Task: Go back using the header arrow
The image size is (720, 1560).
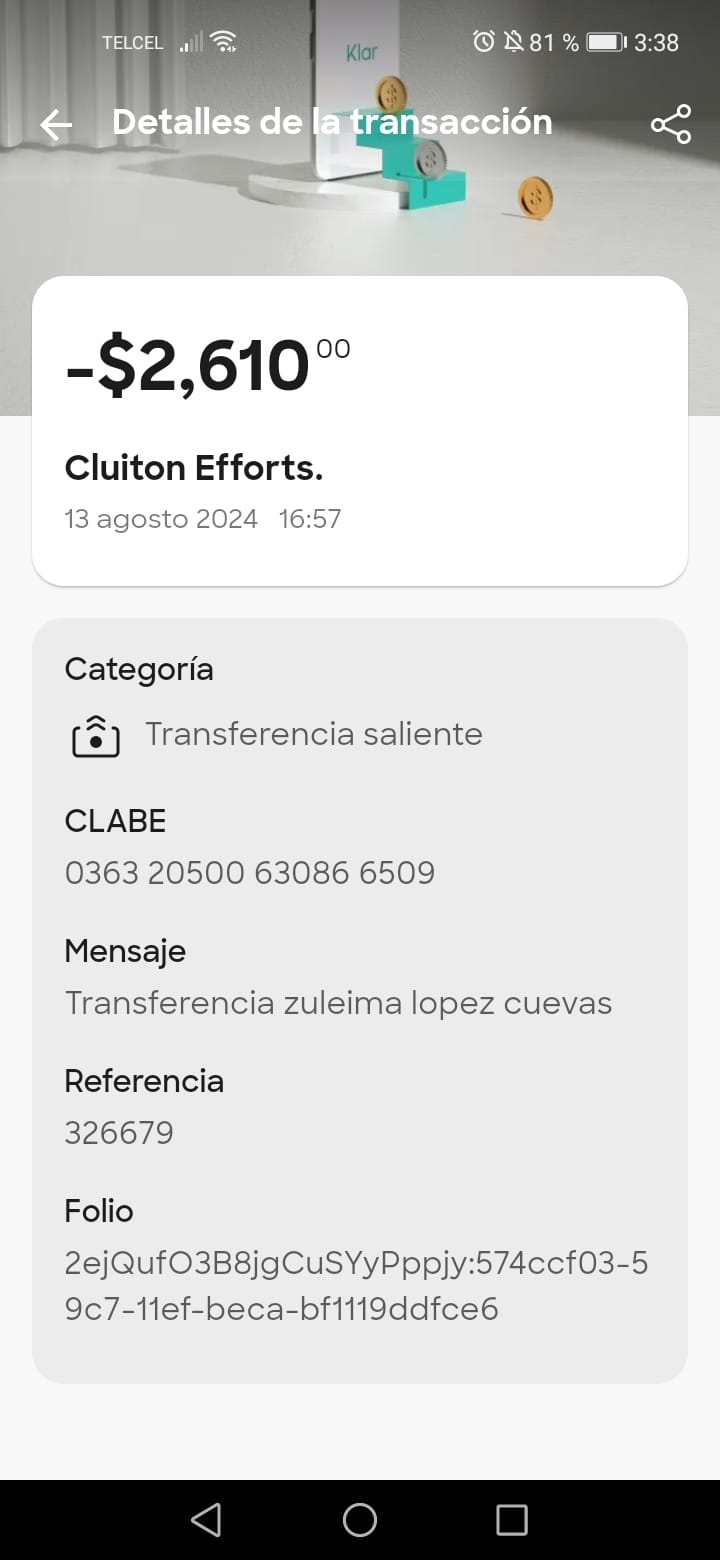Action: pos(56,124)
